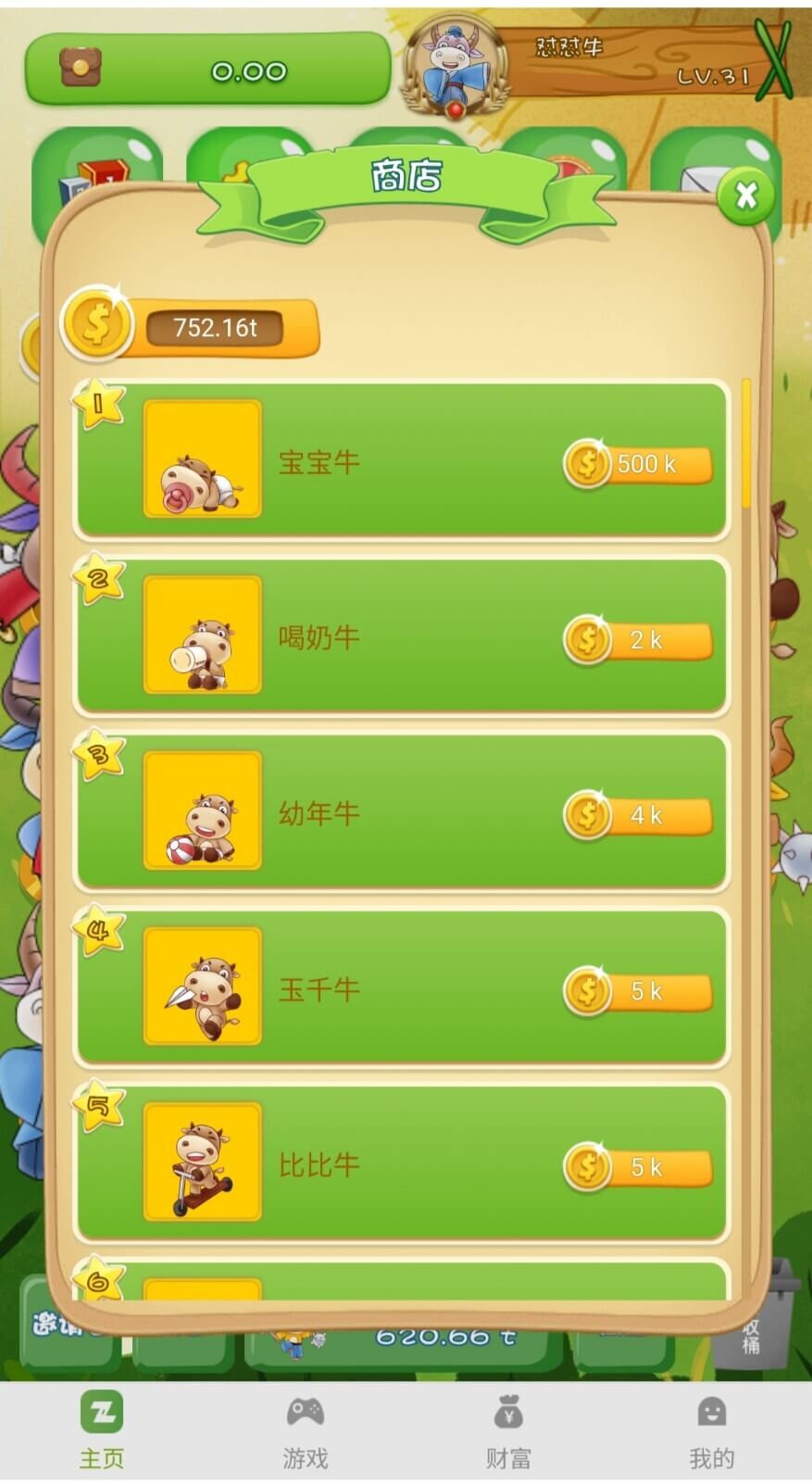Buy 玉千牛 for 5 k coins

639,991
